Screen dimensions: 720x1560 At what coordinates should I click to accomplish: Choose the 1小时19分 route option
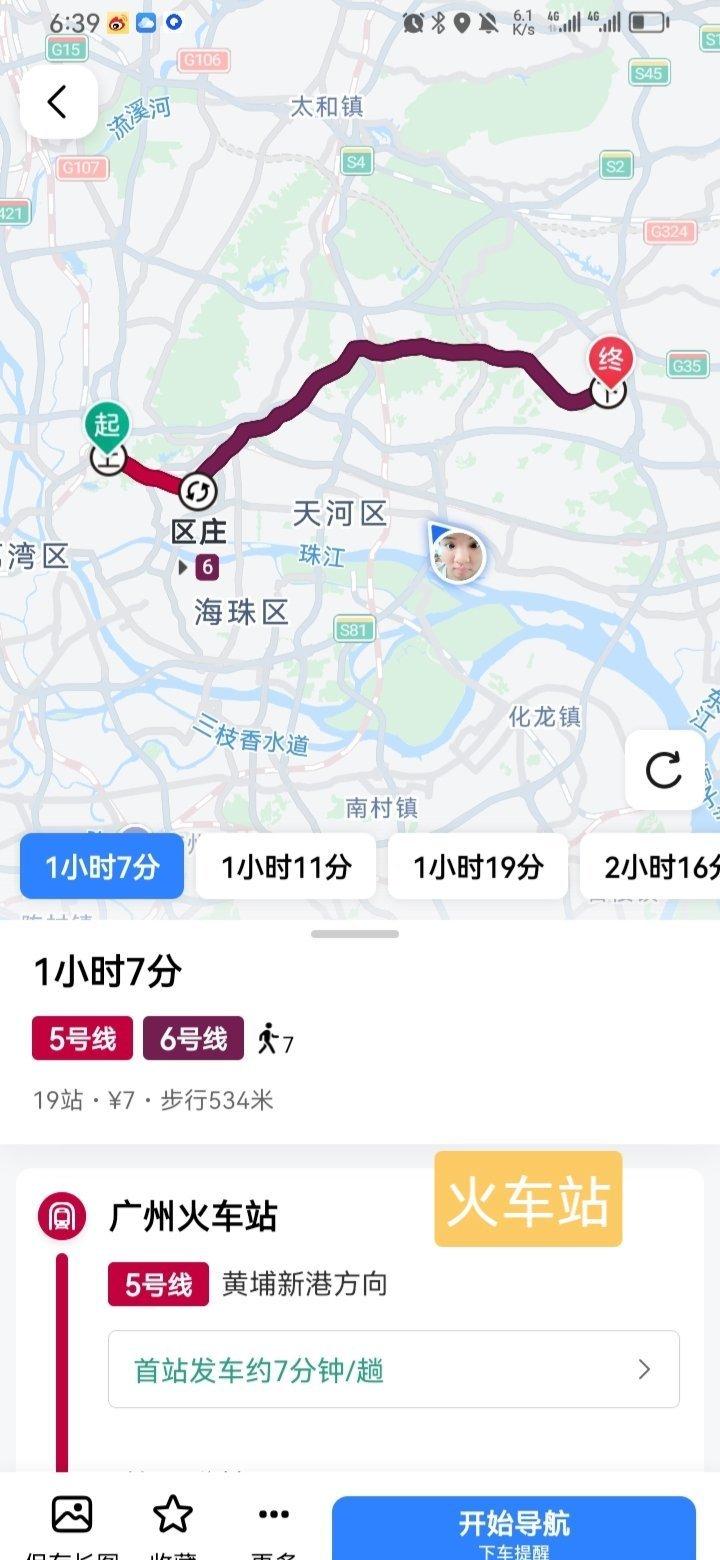click(x=478, y=866)
